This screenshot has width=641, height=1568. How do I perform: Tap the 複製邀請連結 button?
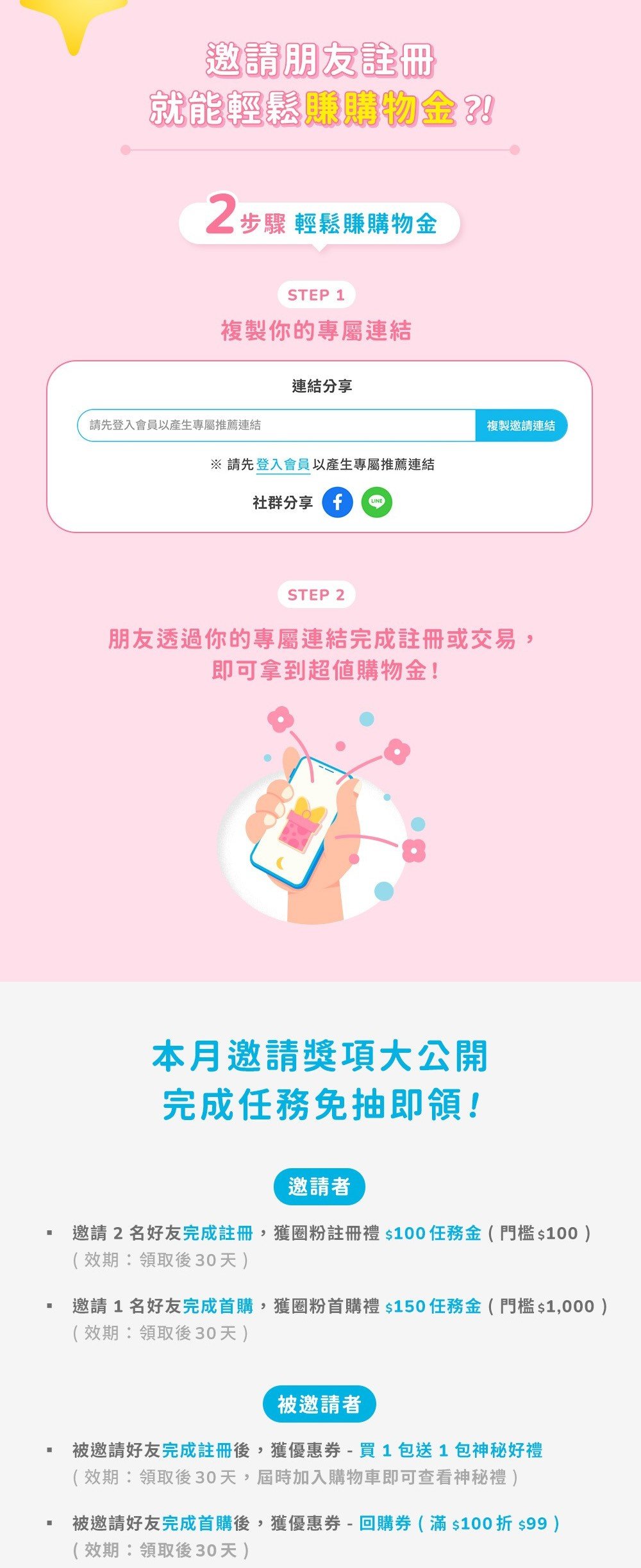coord(520,425)
